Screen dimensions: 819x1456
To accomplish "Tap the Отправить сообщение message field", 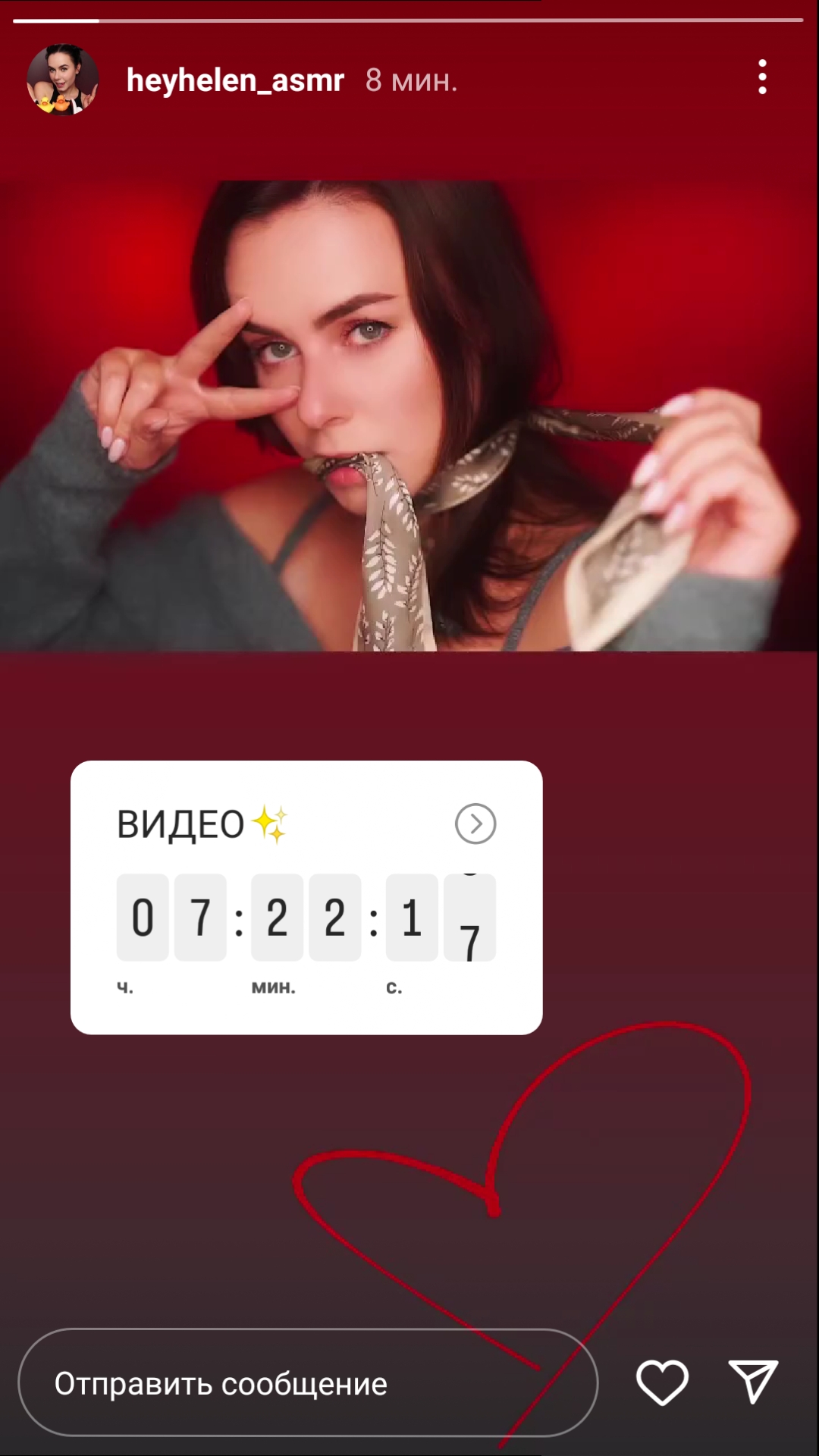I will point(308,1382).
